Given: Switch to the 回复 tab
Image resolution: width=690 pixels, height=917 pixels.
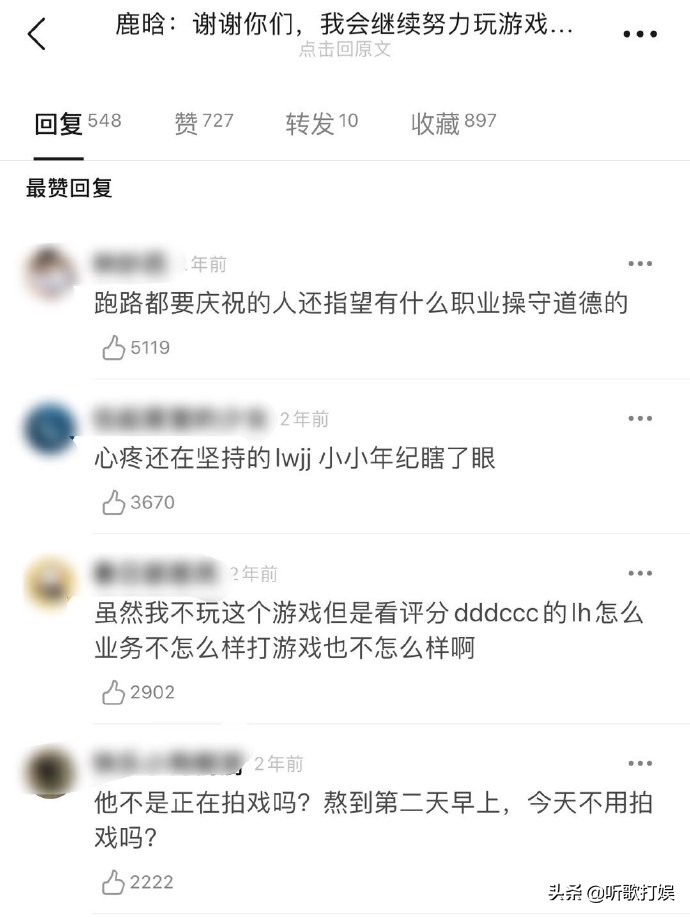Looking at the screenshot, I should tap(58, 123).
